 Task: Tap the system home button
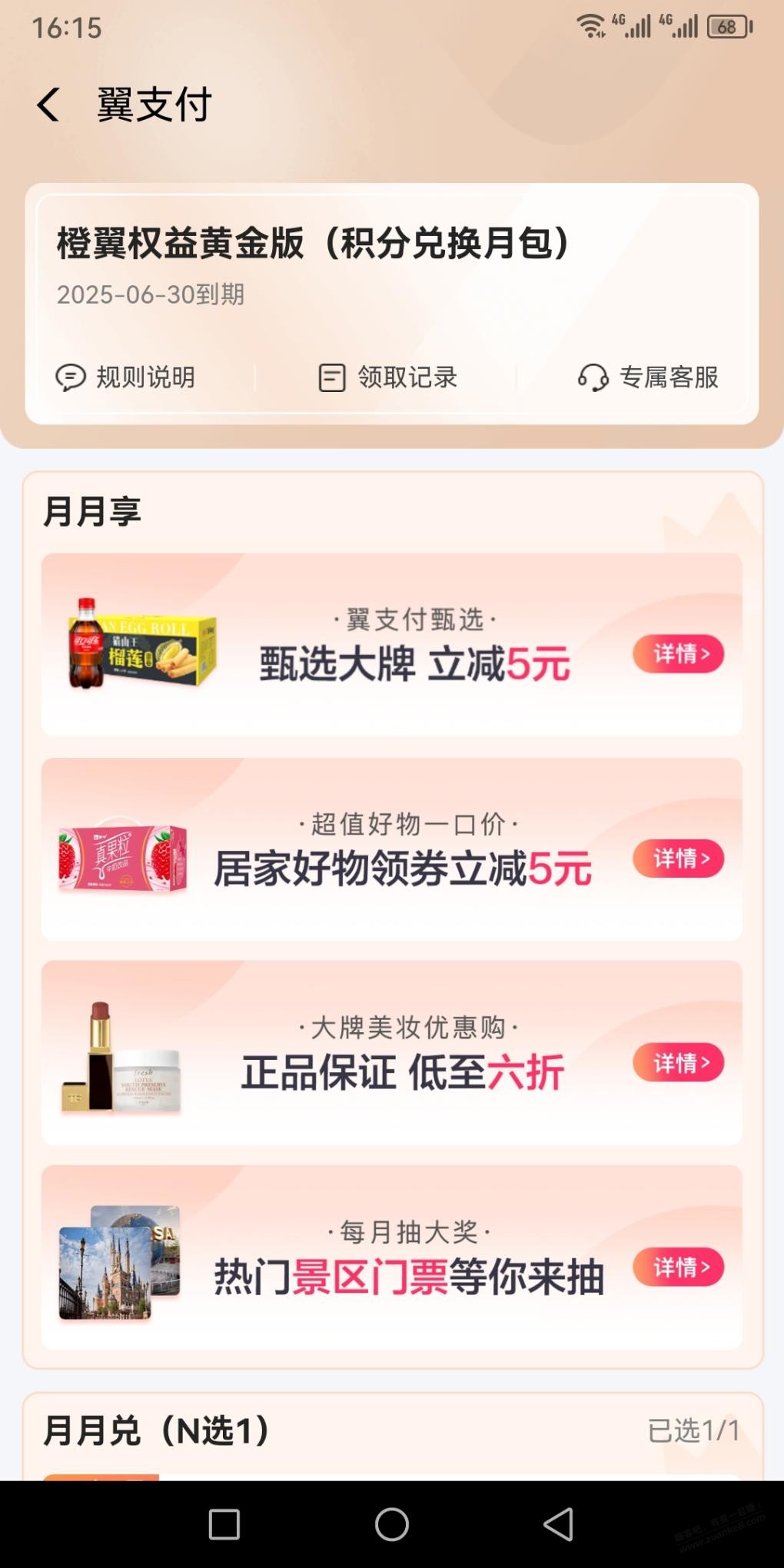coord(392,1523)
